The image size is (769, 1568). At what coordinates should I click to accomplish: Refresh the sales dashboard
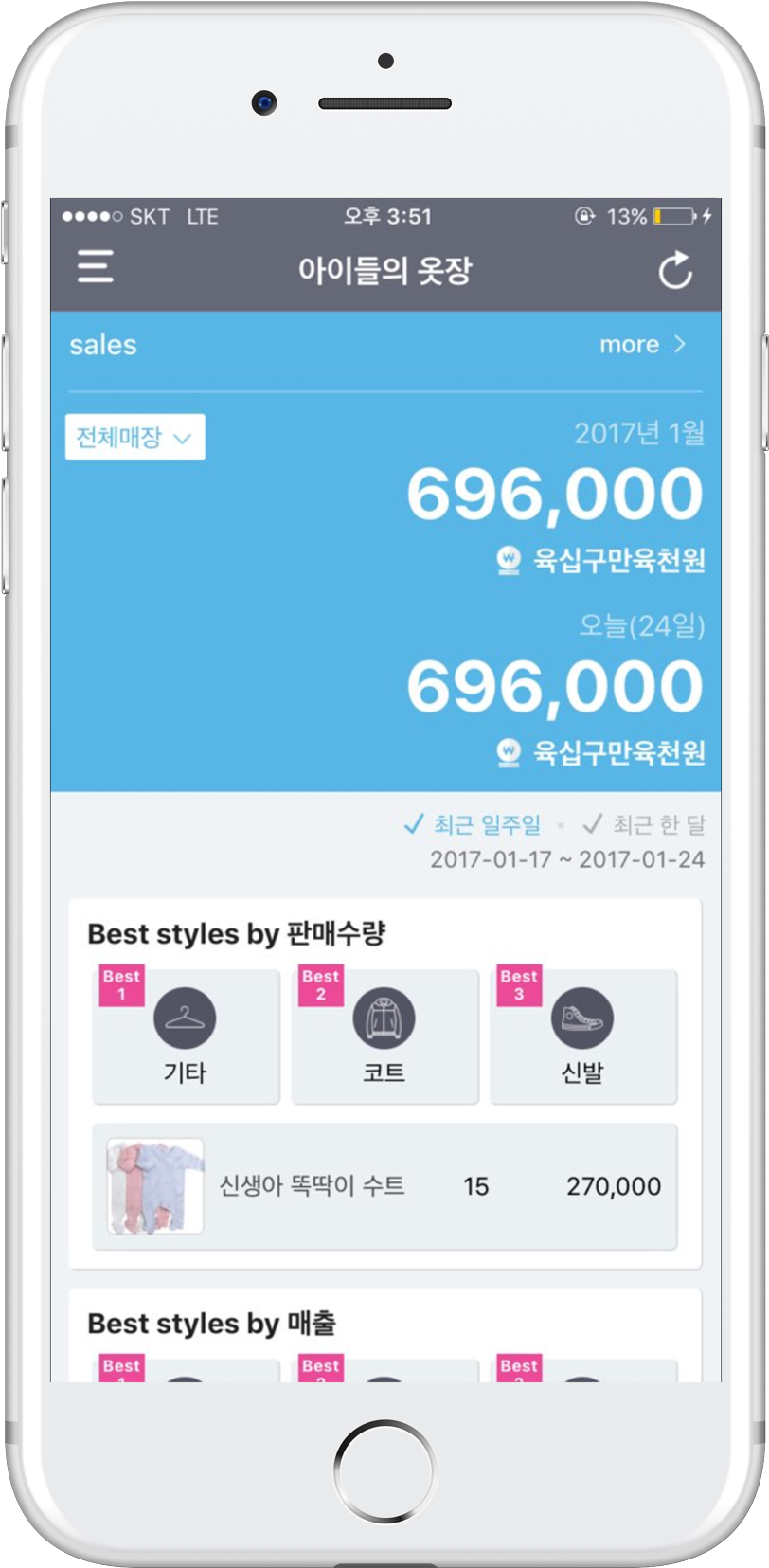click(675, 271)
